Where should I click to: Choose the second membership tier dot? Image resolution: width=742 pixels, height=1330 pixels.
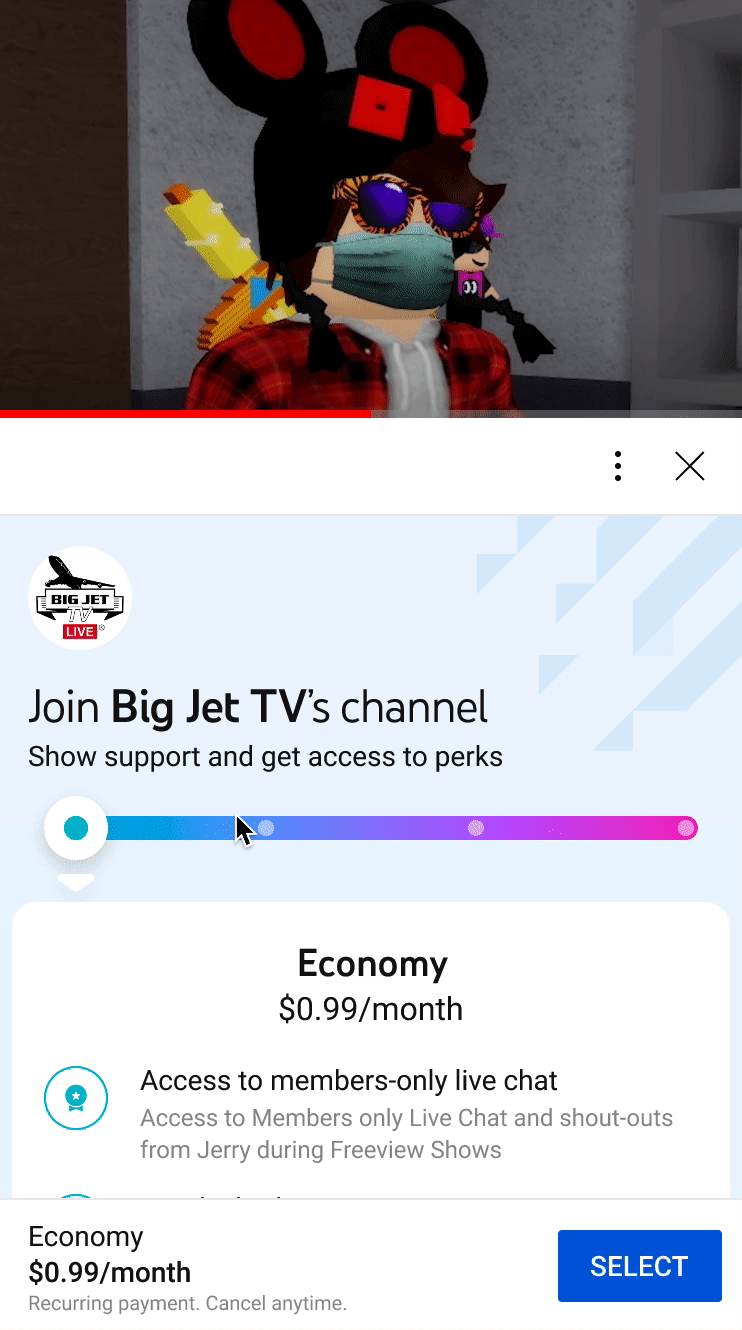point(266,828)
